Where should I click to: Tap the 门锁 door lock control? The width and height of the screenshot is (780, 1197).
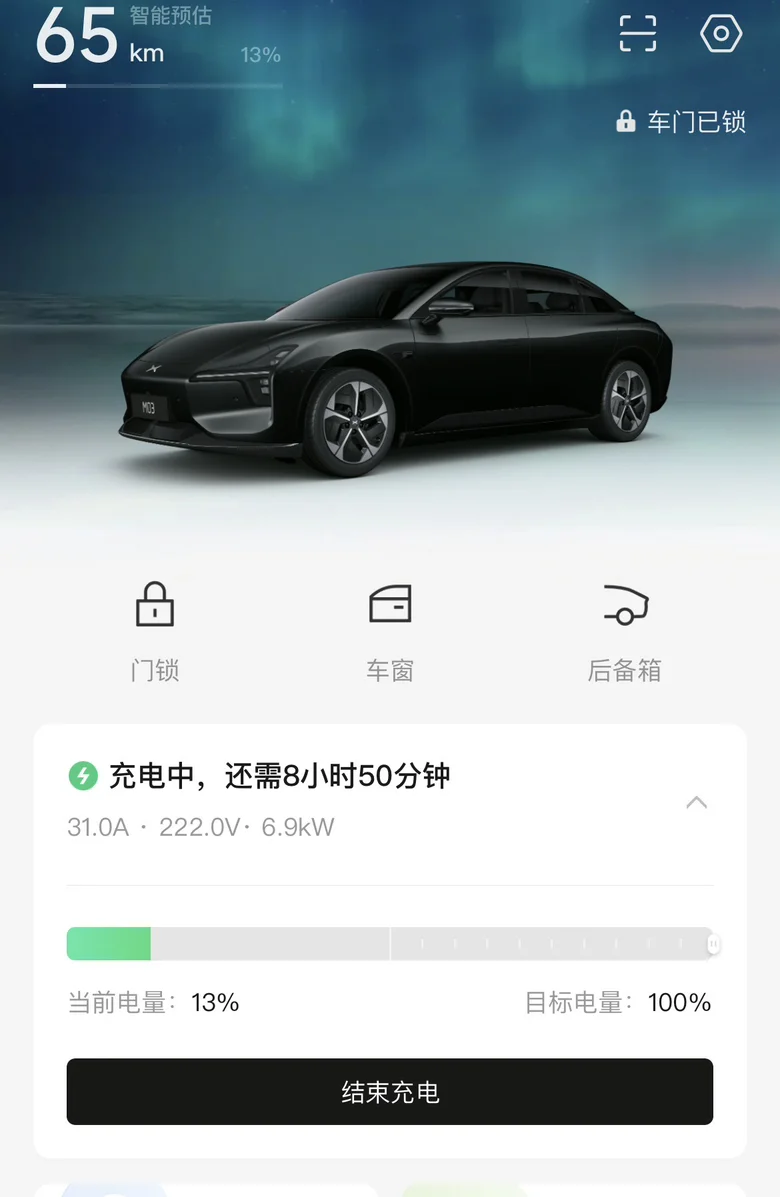[x=155, y=632]
